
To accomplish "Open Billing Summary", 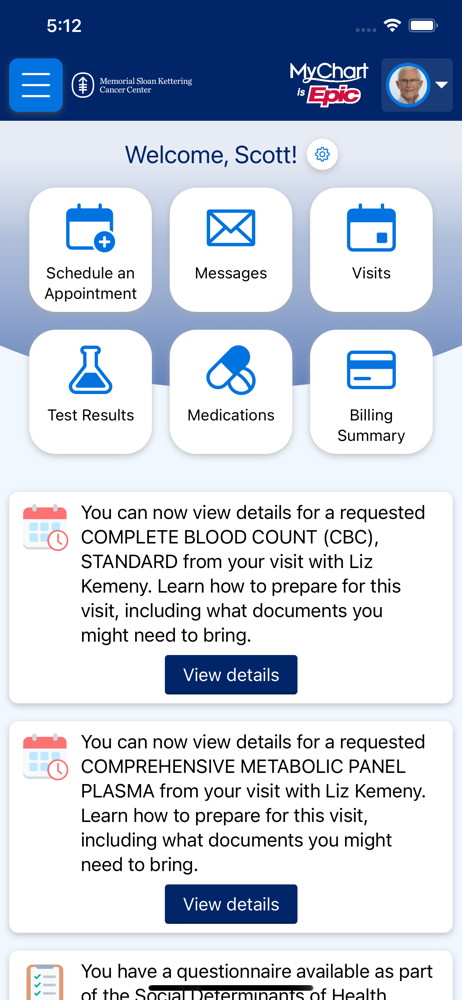I will (371, 392).
